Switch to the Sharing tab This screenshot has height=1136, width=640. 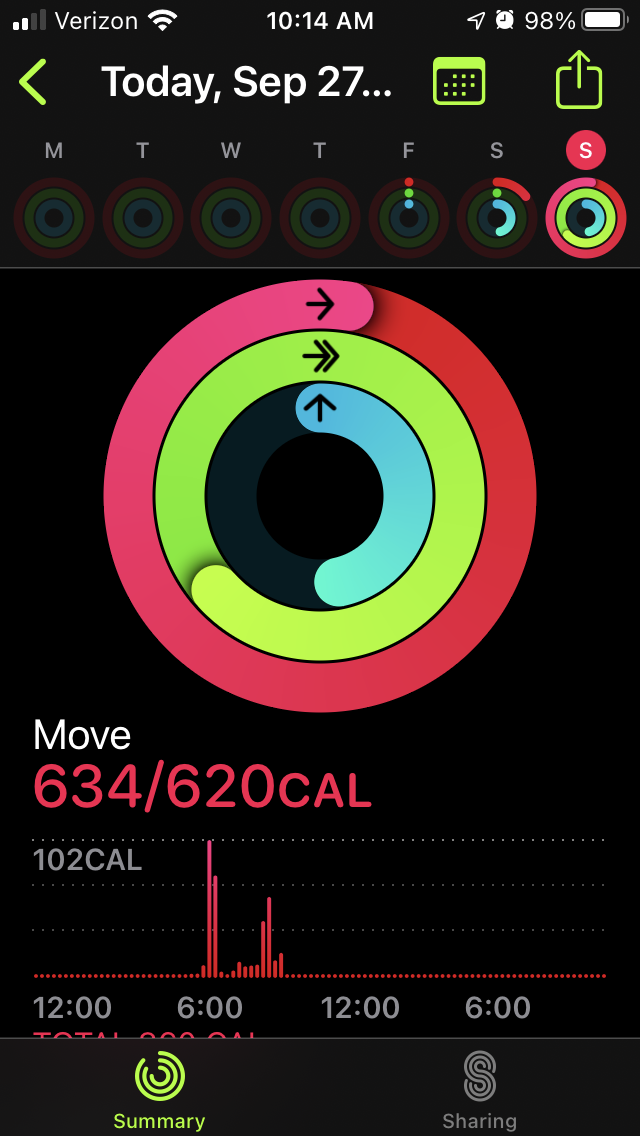point(480,1090)
